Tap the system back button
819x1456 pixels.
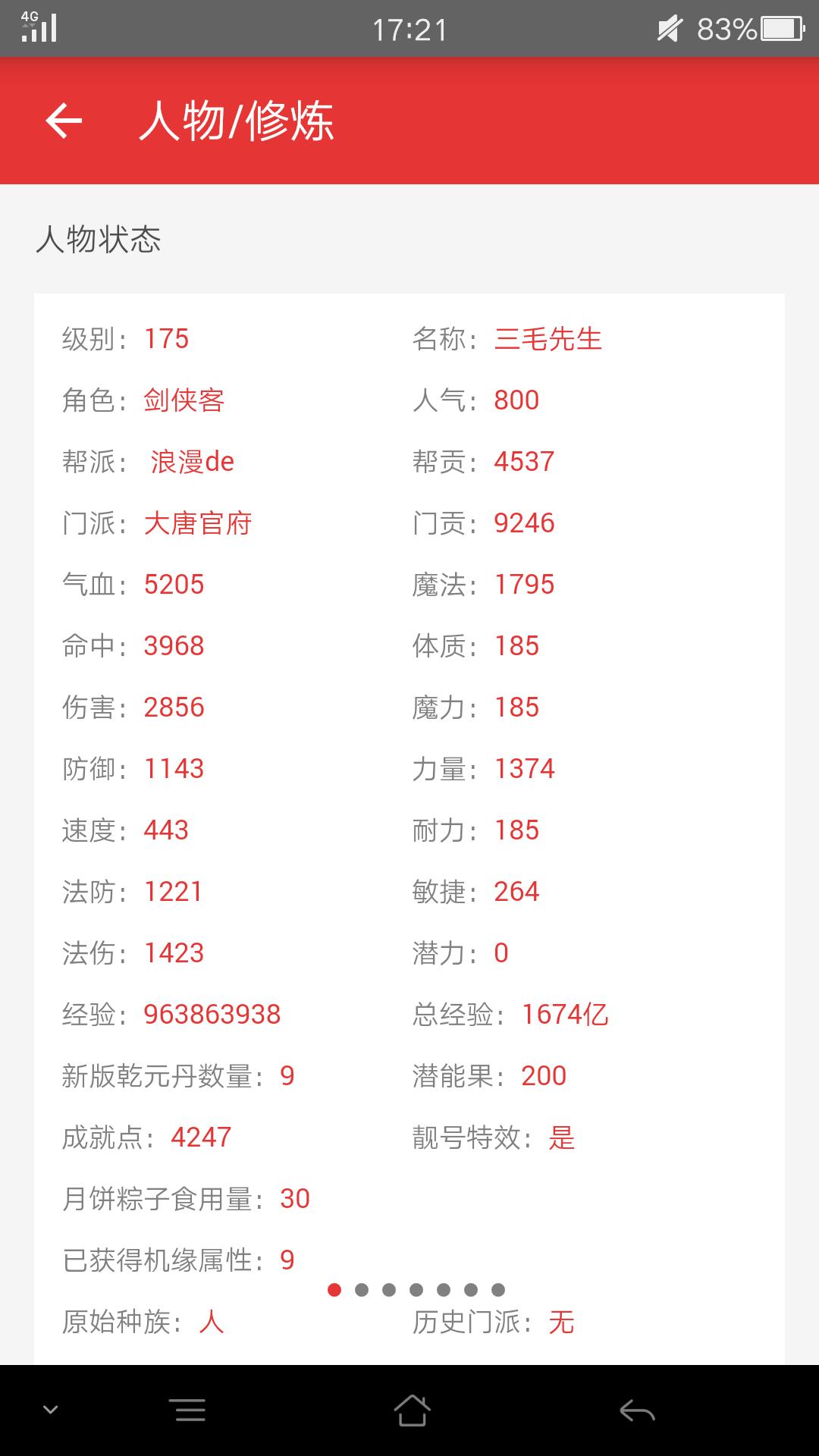coord(637,1410)
